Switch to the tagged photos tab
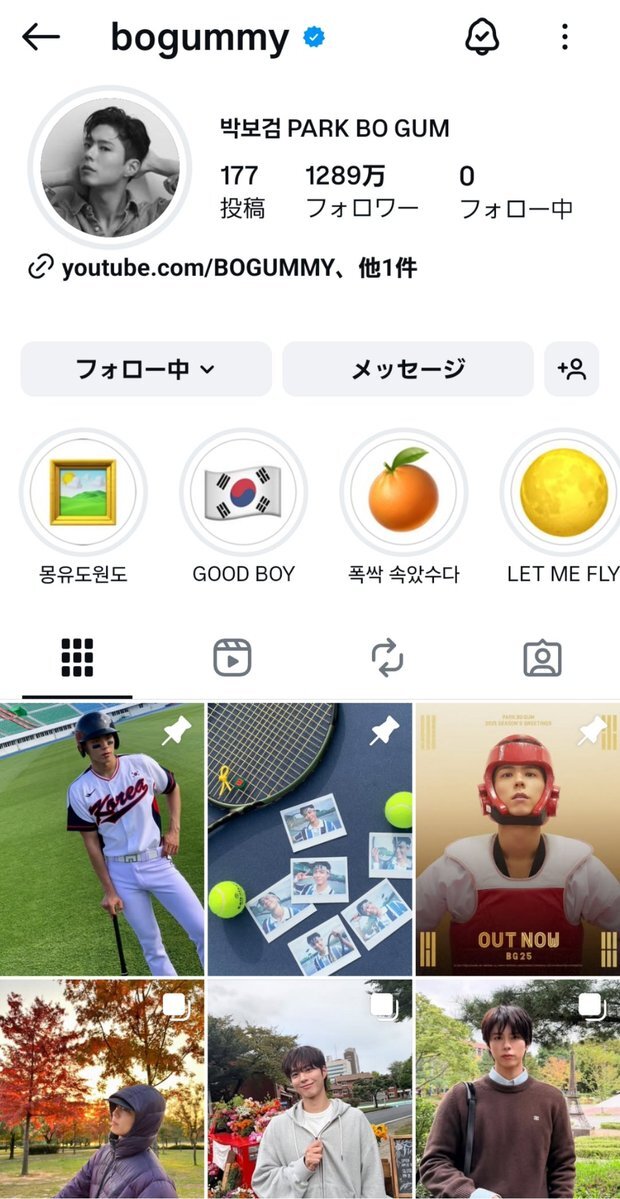Image resolution: width=620 pixels, height=1199 pixels. (x=542, y=657)
